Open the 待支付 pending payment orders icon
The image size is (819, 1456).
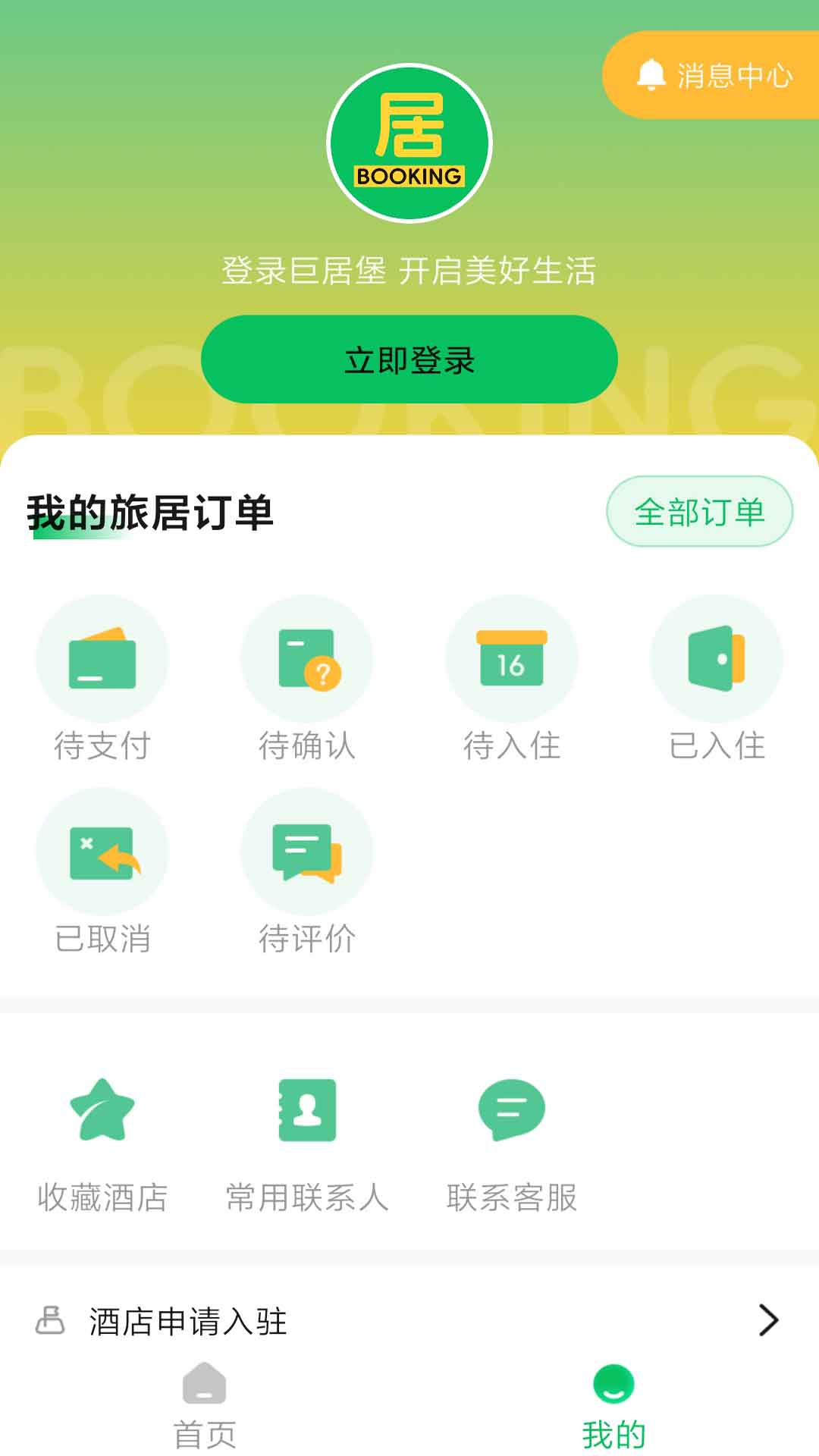(102, 660)
